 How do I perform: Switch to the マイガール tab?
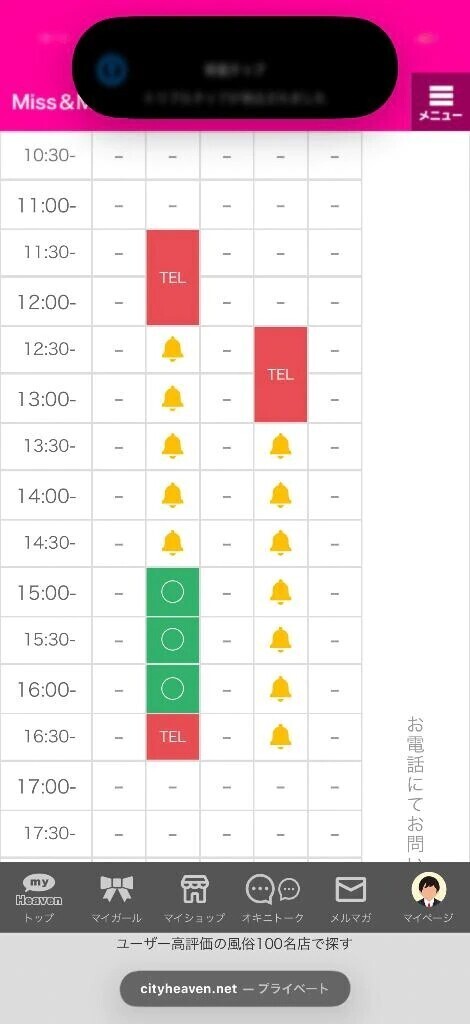[x=116, y=897]
